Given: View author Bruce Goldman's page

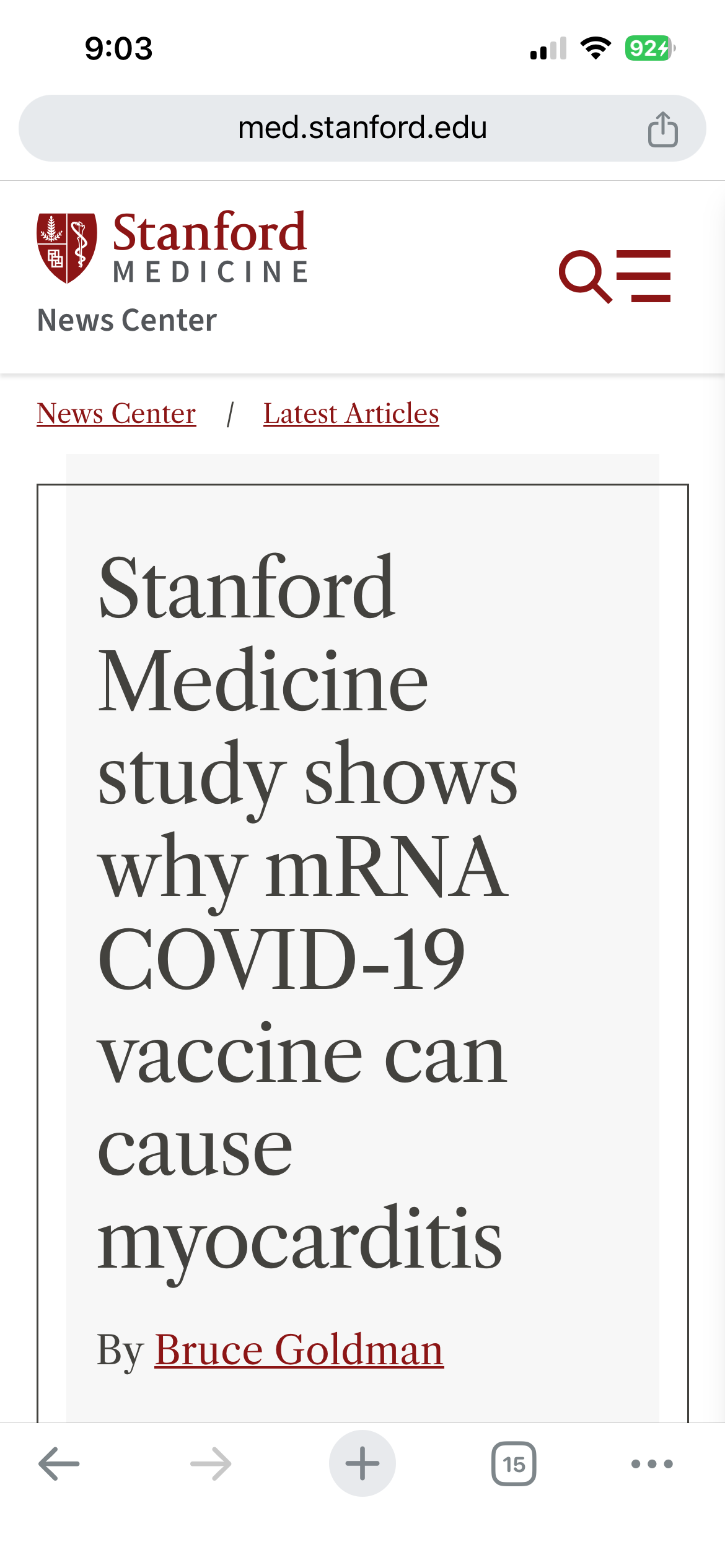Looking at the screenshot, I should click(x=299, y=1350).
